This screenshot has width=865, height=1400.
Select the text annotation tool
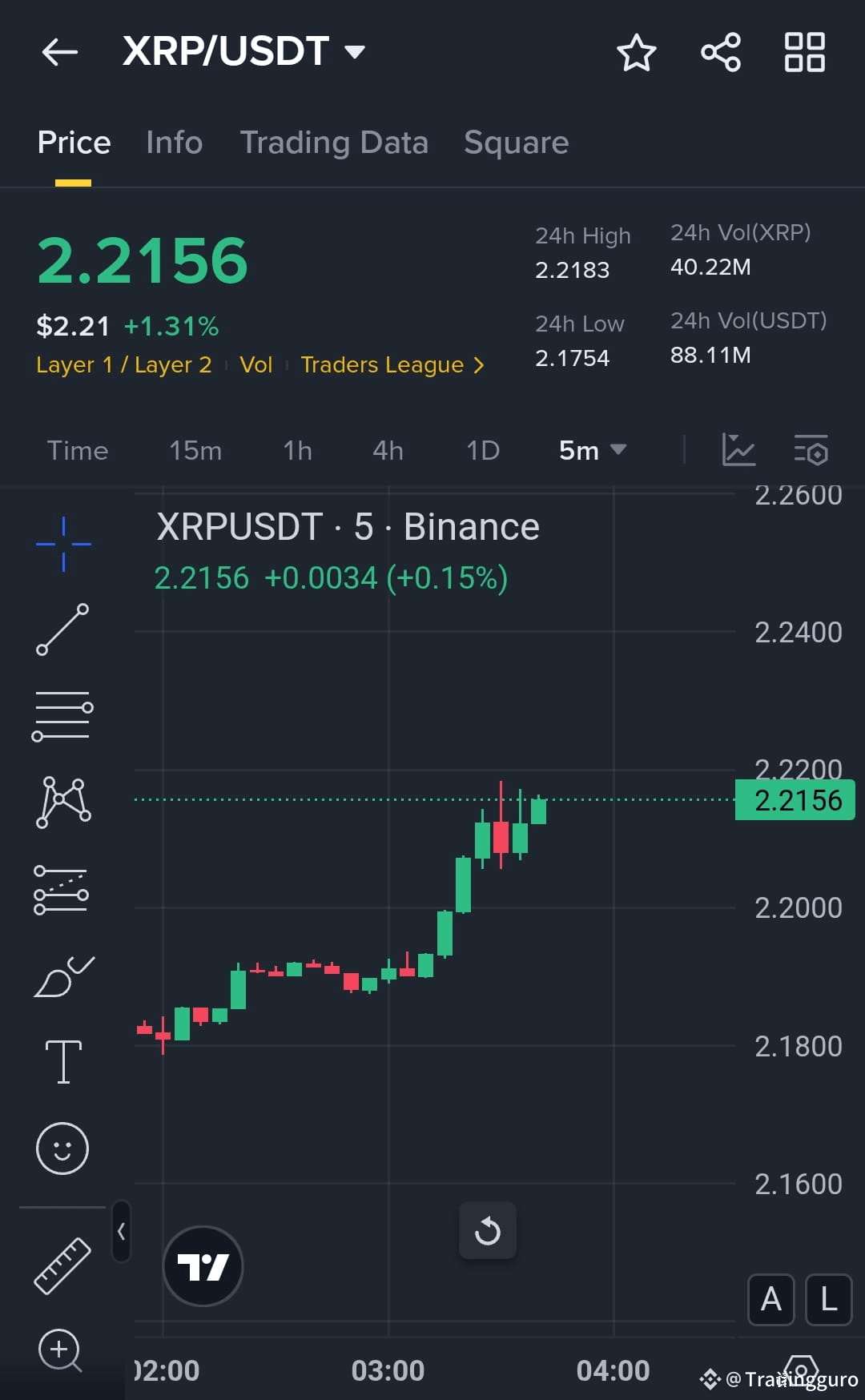click(62, 1060)
